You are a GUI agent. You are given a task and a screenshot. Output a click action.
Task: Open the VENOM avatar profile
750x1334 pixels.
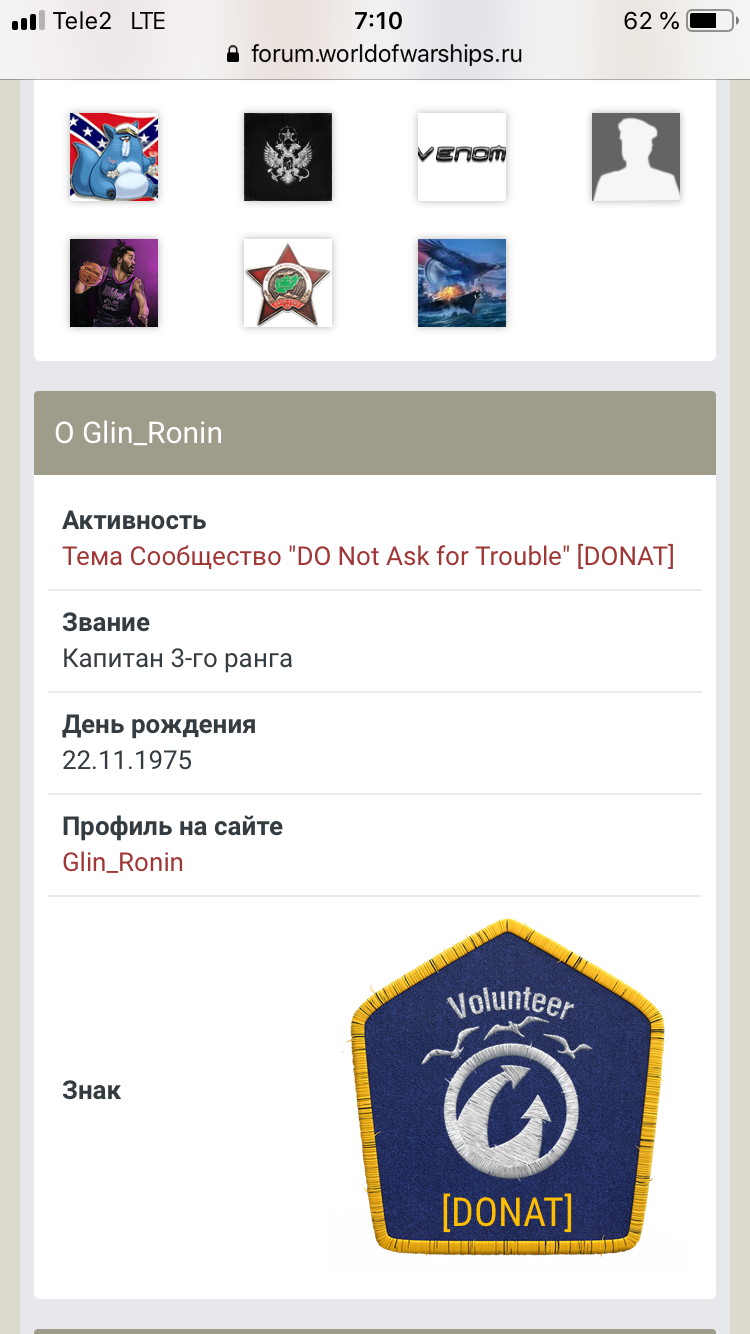pos(462,157)
